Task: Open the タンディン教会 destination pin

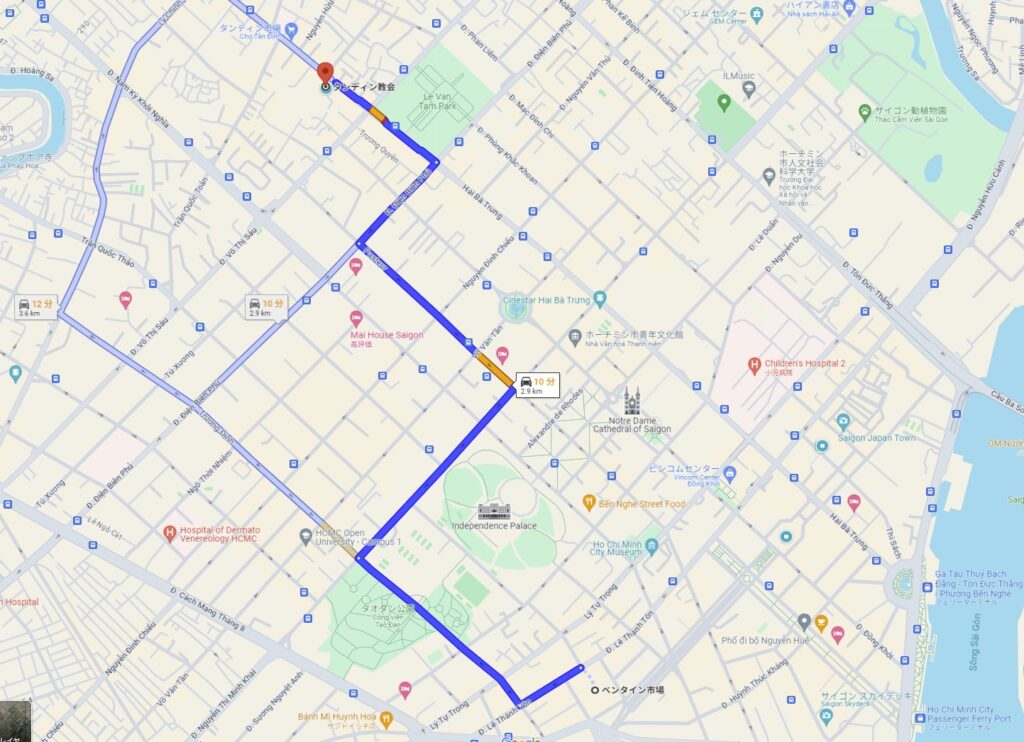Action: pos(324,74)
